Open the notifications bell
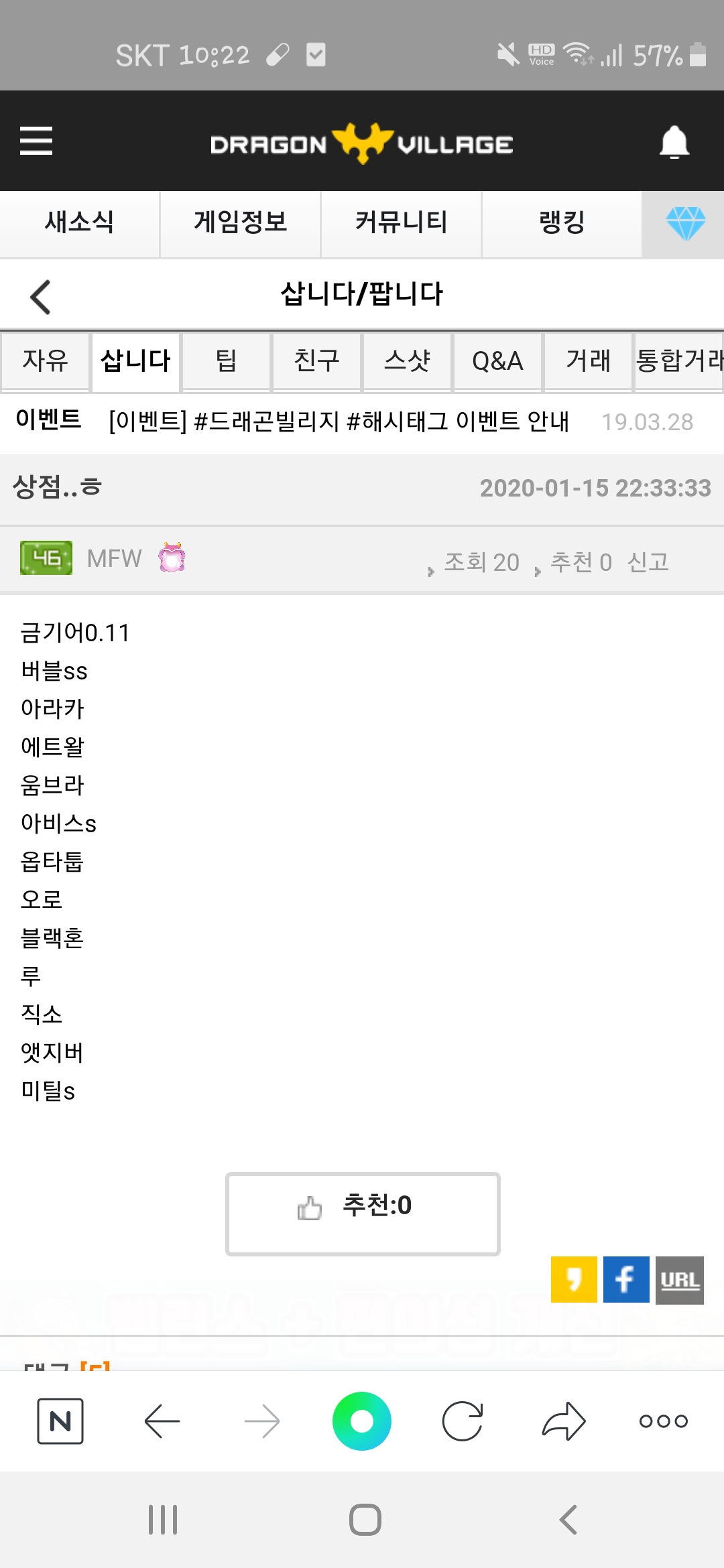 coord(674,142)
